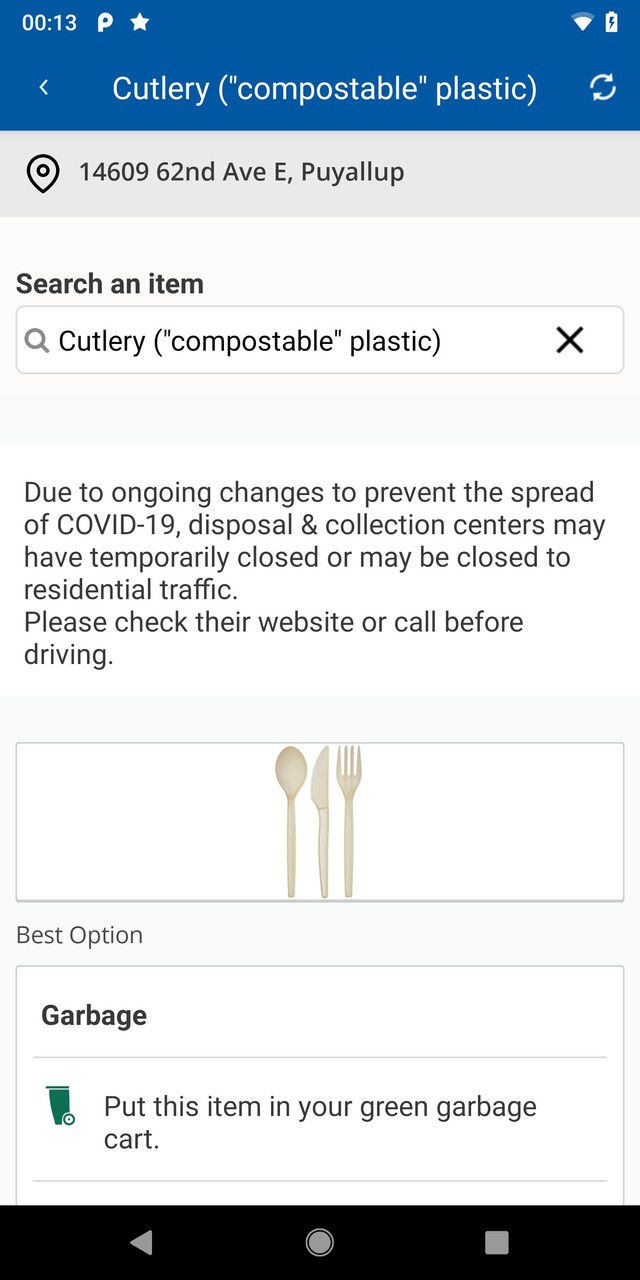The image size is (640, 1280).
Task: Edit the item search field
Action: click(x=290, y=341)
